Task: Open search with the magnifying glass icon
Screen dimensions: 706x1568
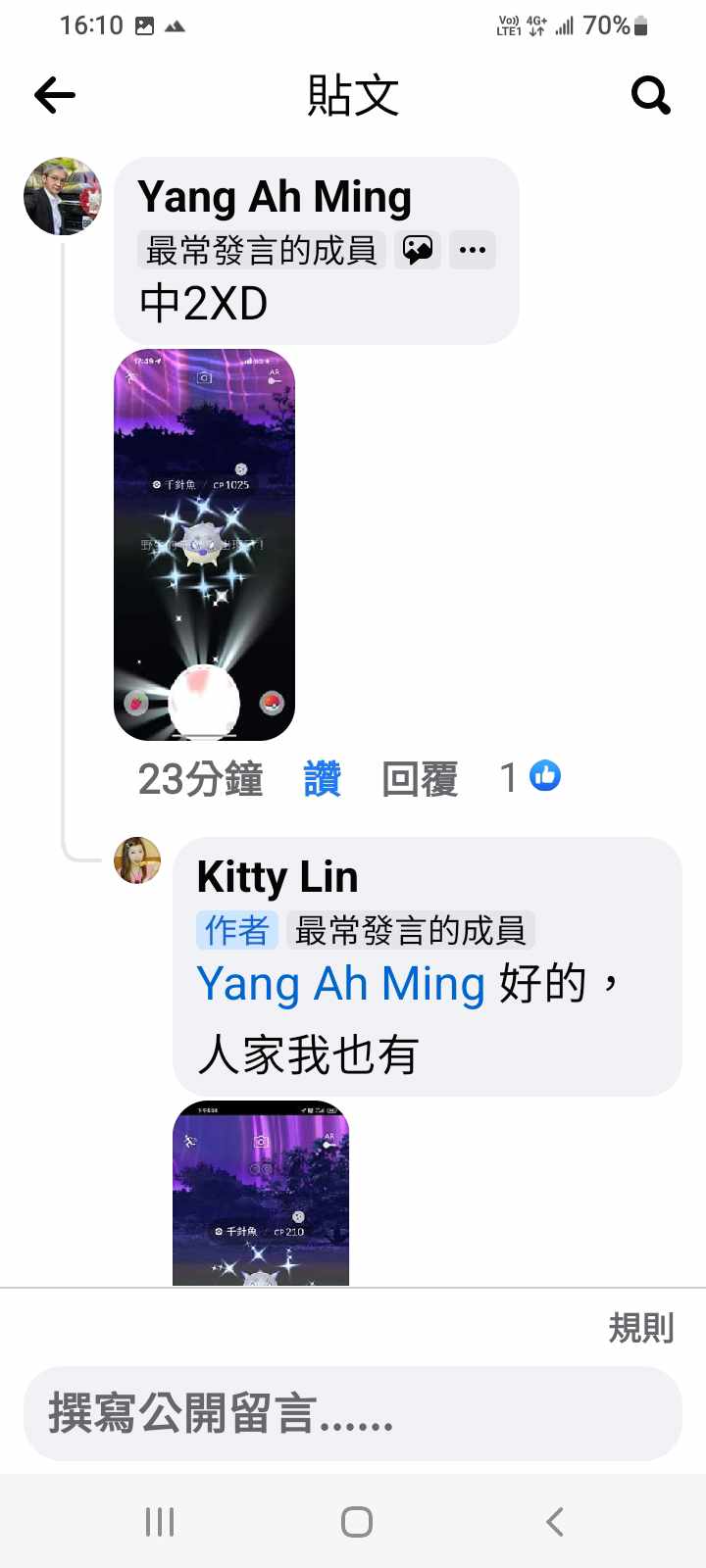Action: coord(650,95)
